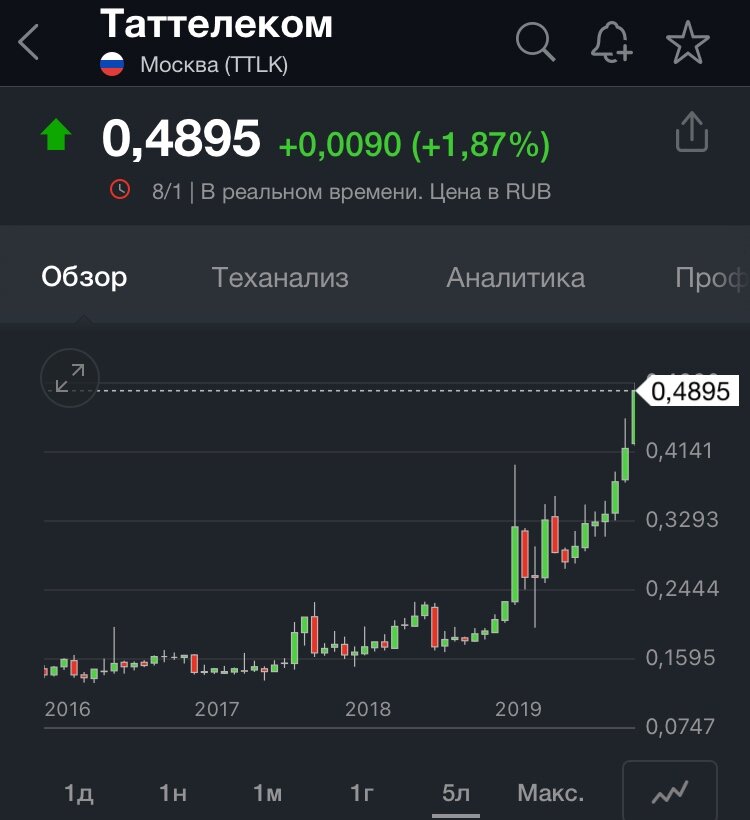Go back using the top-left arrow
Image resolution: width=750 pixels, height=820 pixels.
pos(28,42)
